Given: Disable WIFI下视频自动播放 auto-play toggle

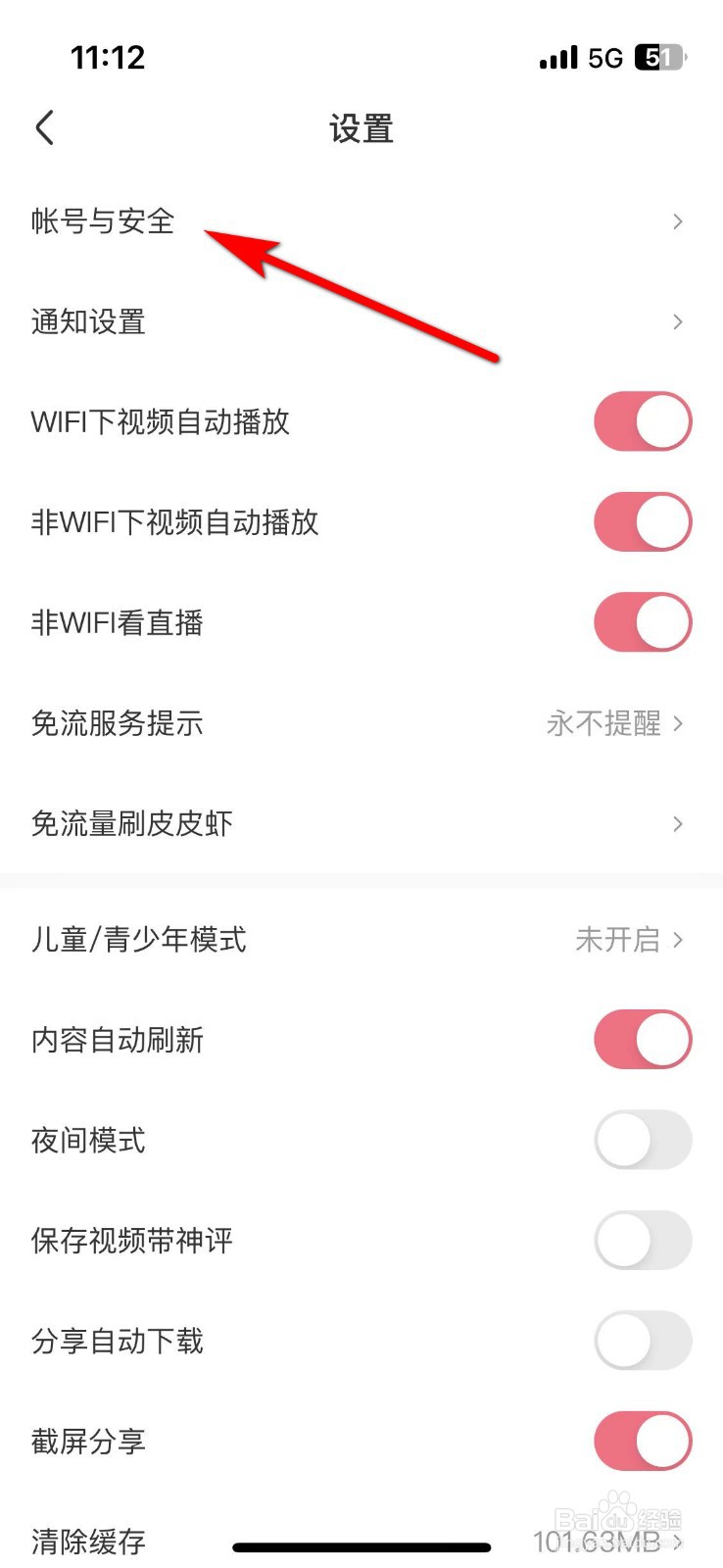Looking at the screenshot, I should coord(642,421).
